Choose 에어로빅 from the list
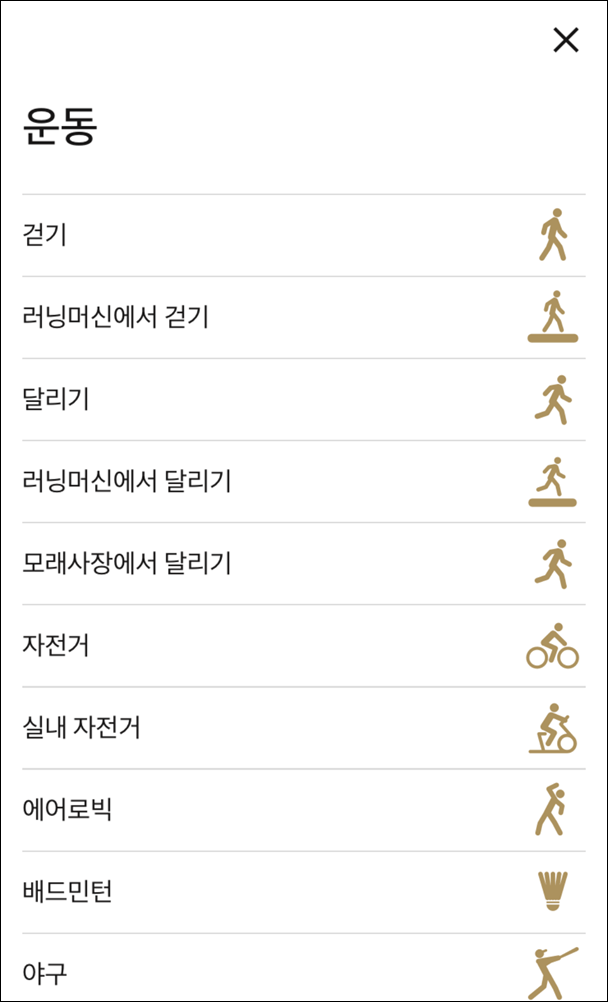The width and height of the screenshot is (608, 1002). pos(300,810)
